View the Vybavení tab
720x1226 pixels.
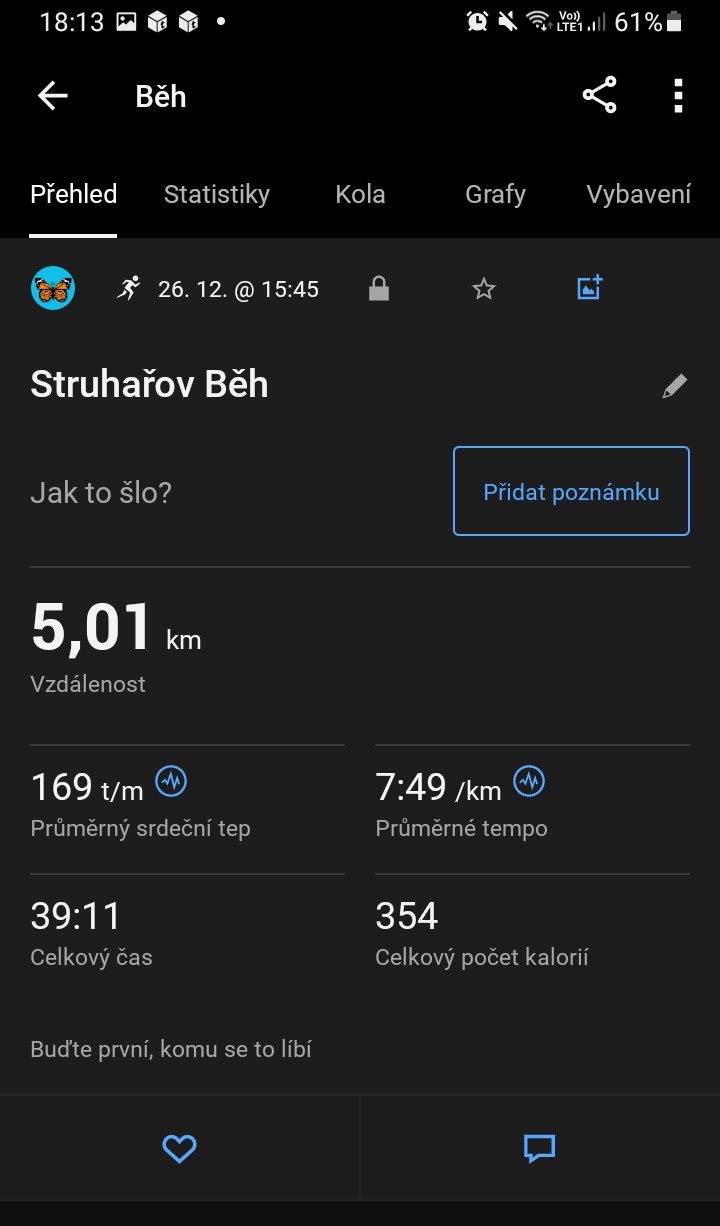pyautogui.click(x=638, y=194)
